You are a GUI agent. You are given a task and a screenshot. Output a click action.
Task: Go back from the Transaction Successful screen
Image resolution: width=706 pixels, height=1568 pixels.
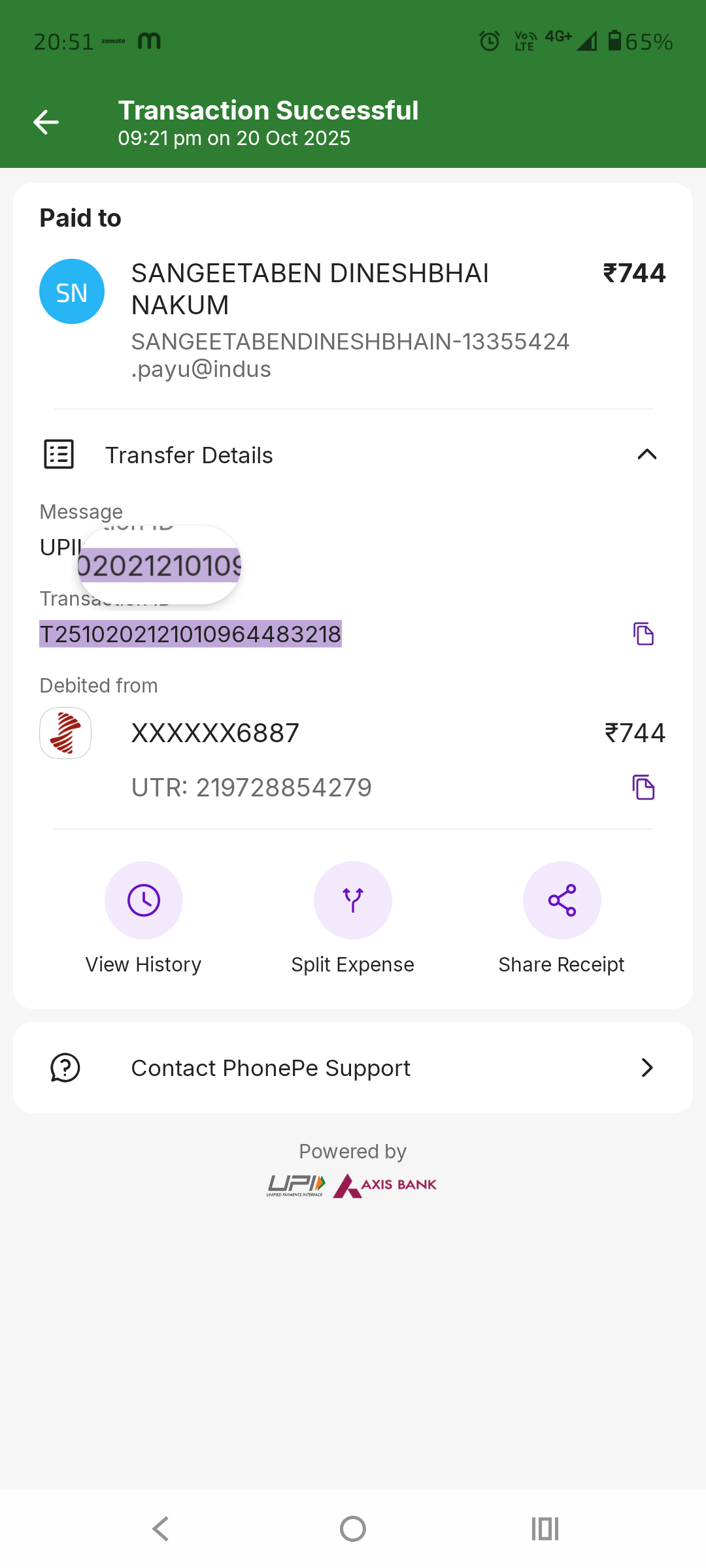pos(46,122)
